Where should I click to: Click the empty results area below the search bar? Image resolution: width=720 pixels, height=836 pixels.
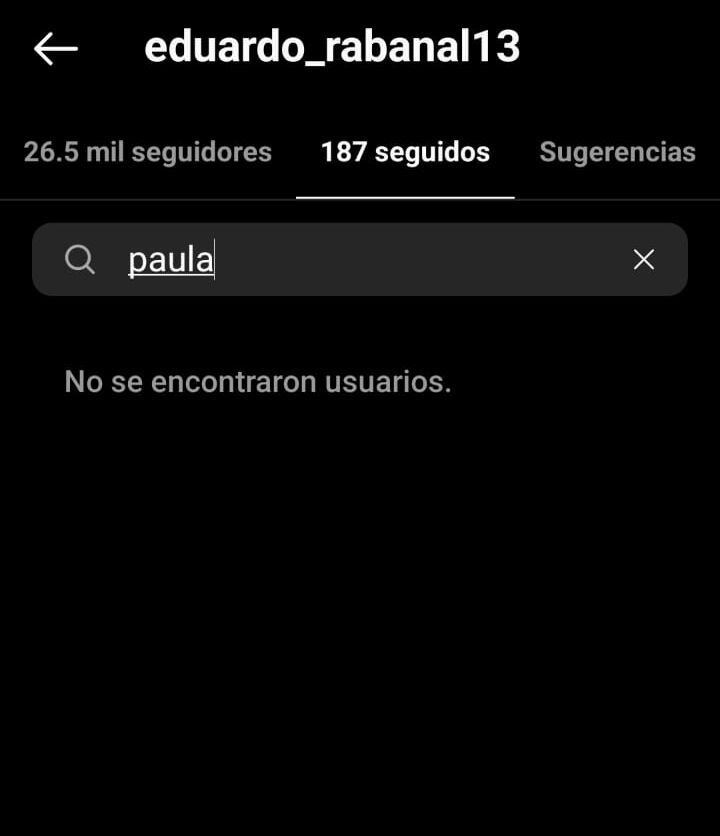coord(360,550)
